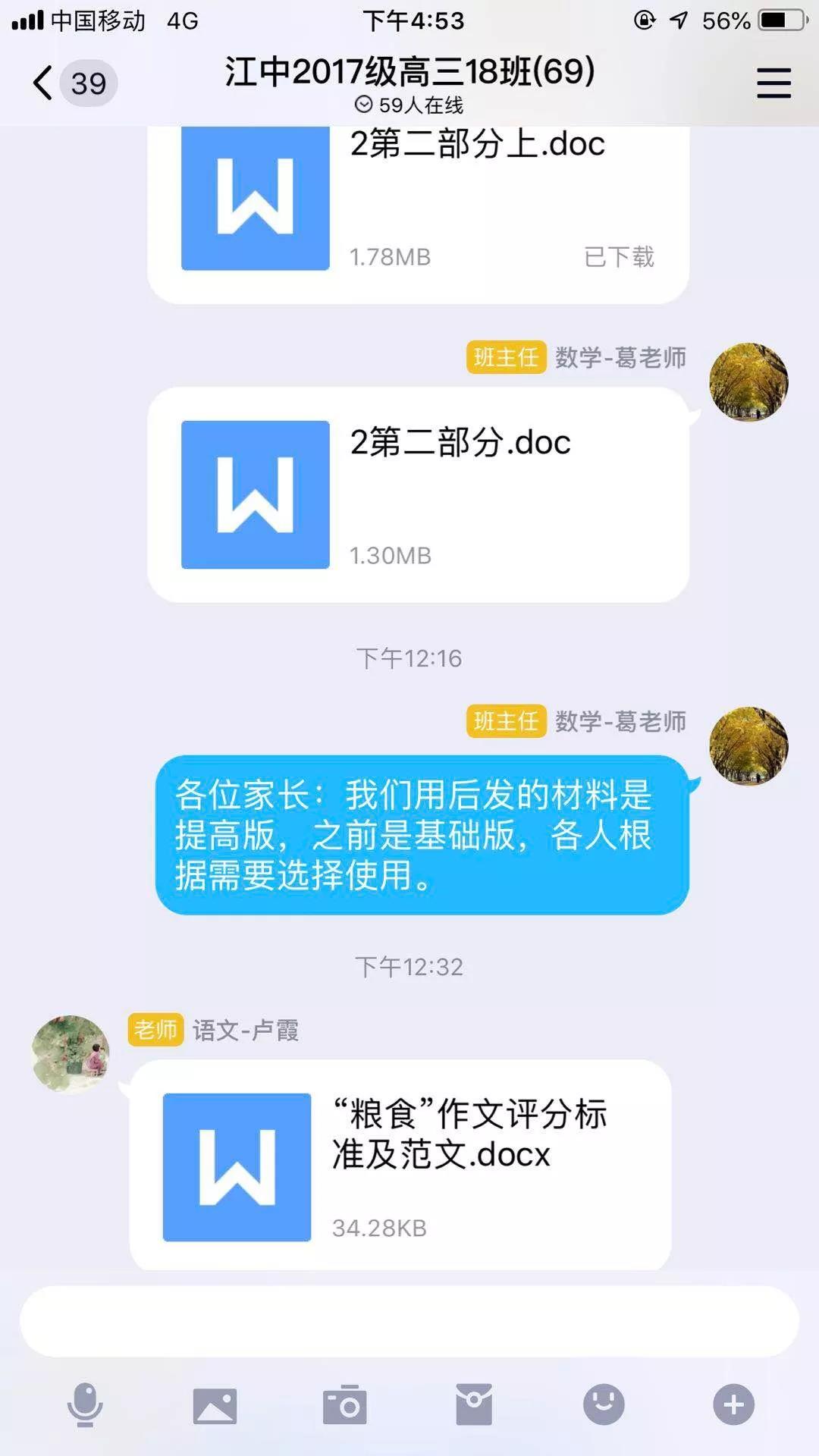819x1456 pixels.
Task: Open the camera to take a photo
Action: [x=344, y=1405]
